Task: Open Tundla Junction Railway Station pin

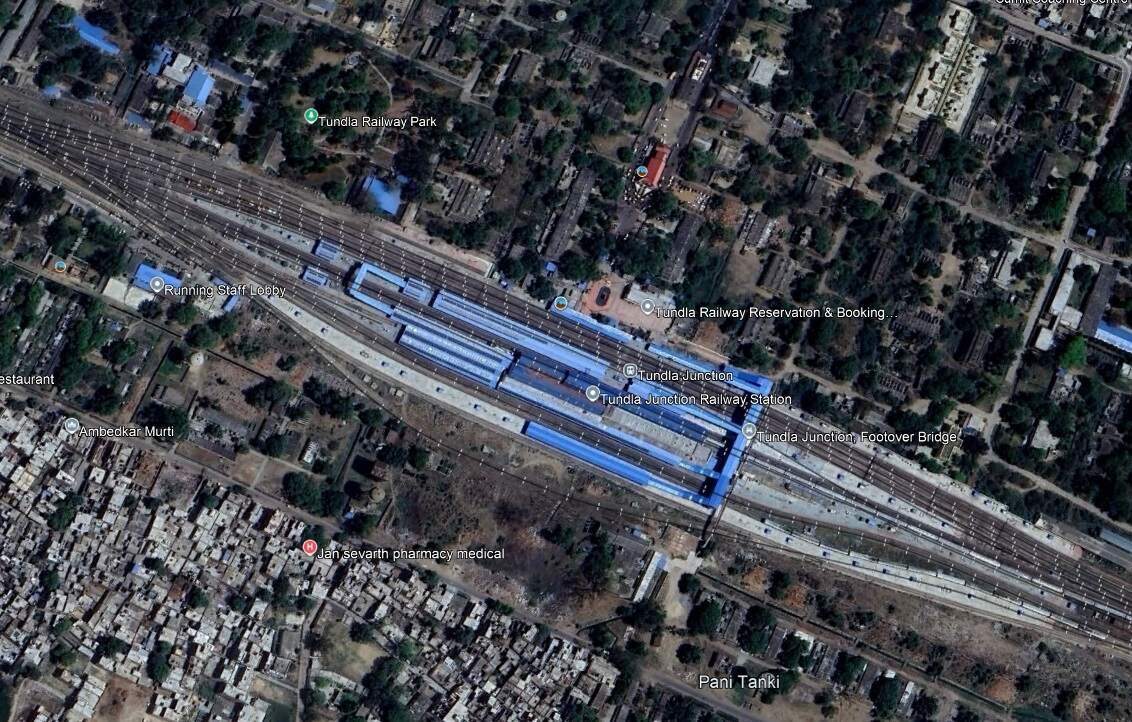Action: point(592,394)
